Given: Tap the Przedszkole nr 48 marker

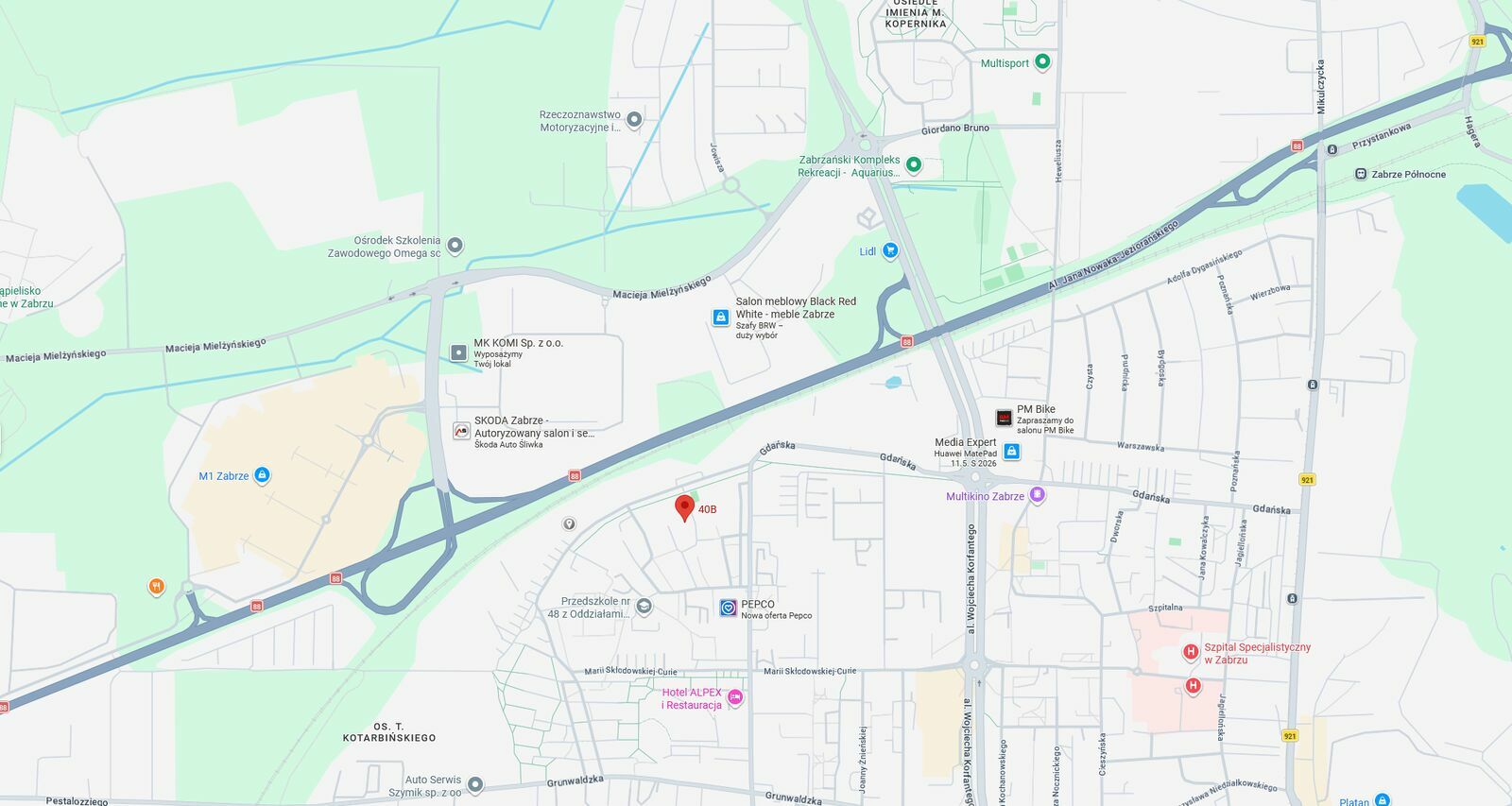Looking at the screenshot, I should coord(644,607).
